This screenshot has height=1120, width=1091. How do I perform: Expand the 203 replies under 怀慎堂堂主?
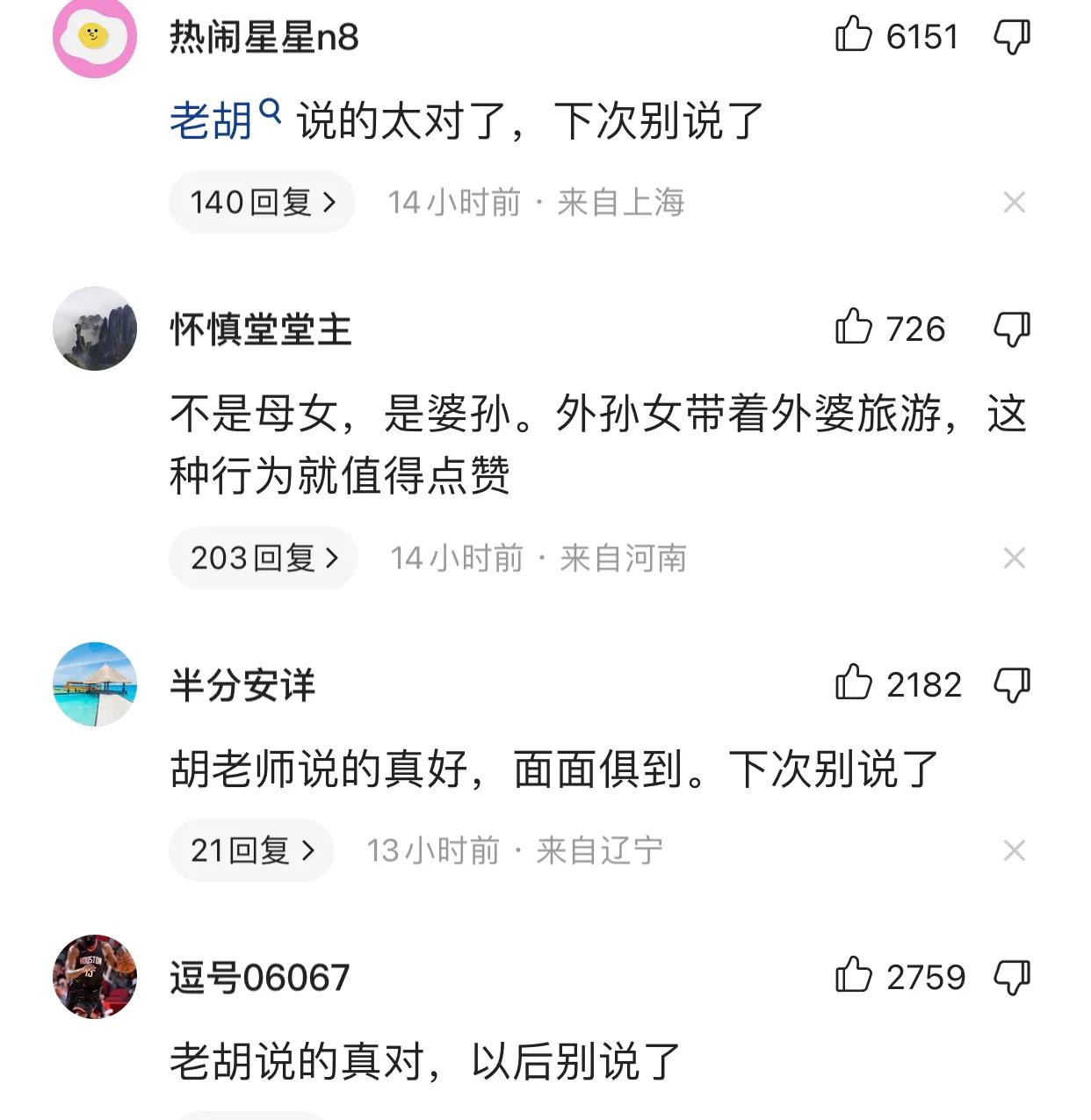[263, 558]
